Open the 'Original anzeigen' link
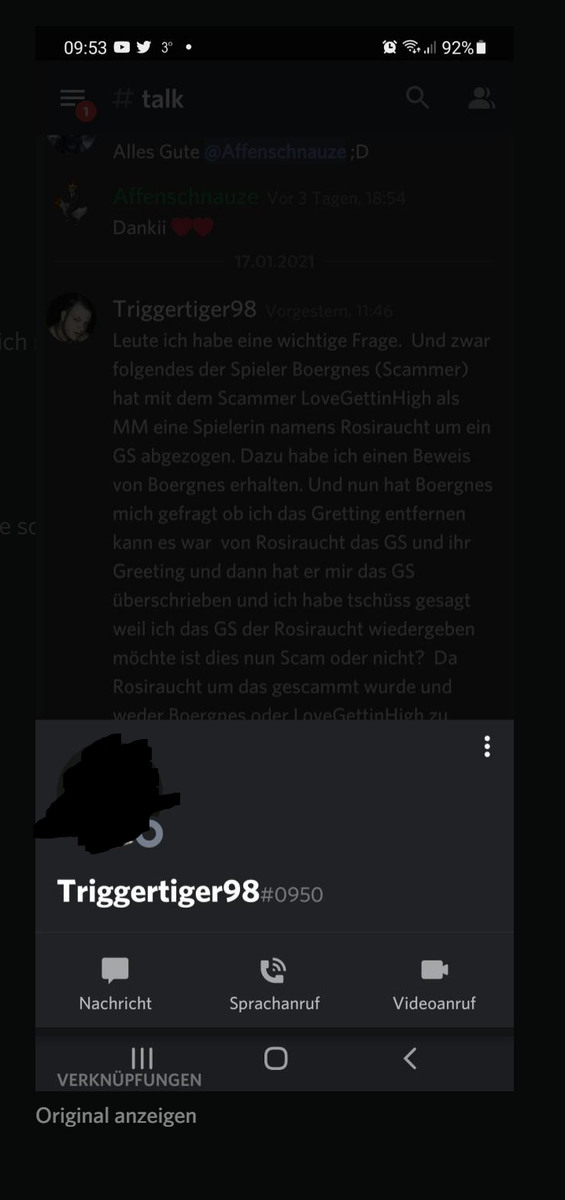Screen dimensions: 565x1200 pyautogui.click(x=116, y=1116)
